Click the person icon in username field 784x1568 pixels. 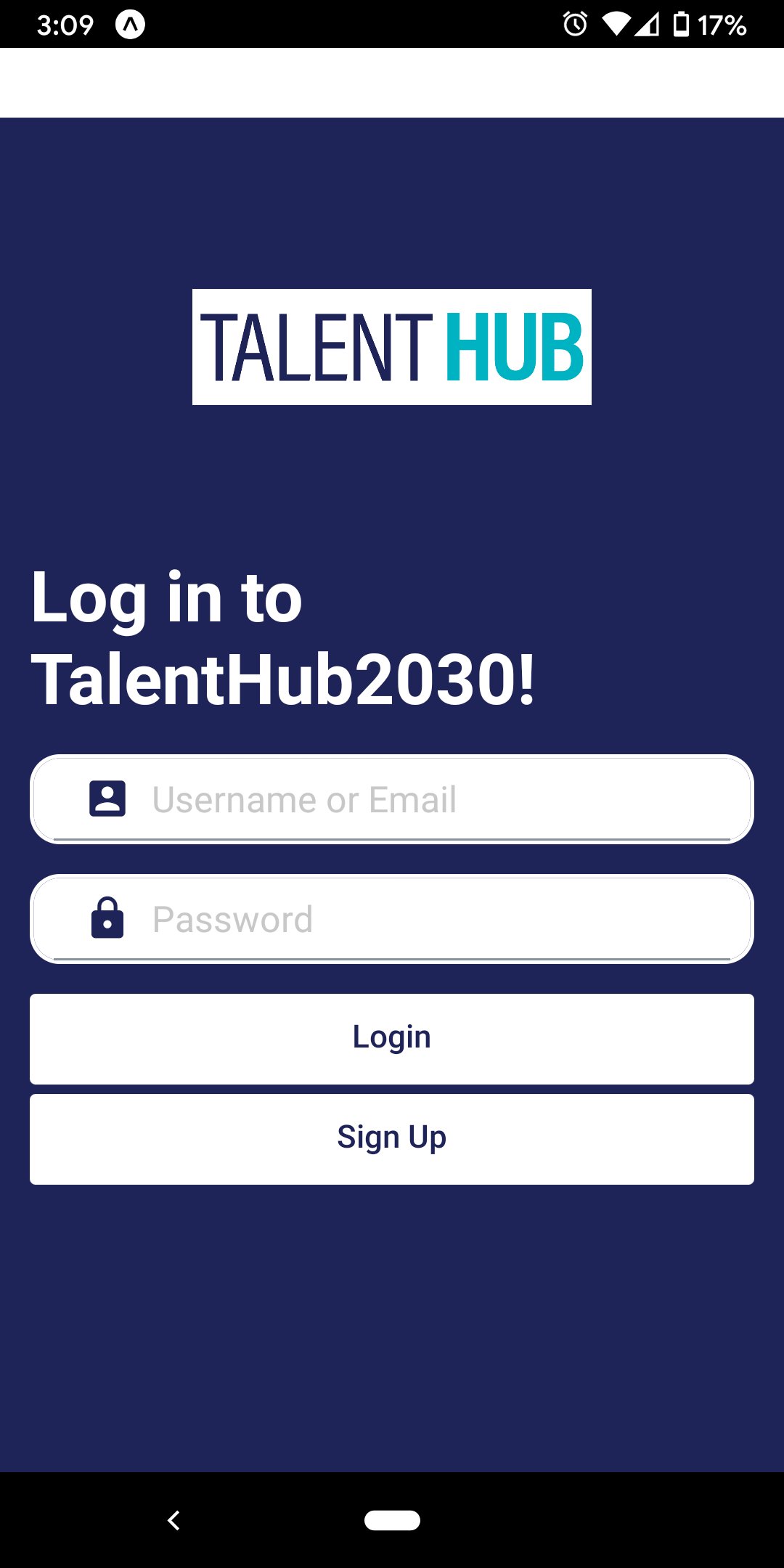coord(109,799)
